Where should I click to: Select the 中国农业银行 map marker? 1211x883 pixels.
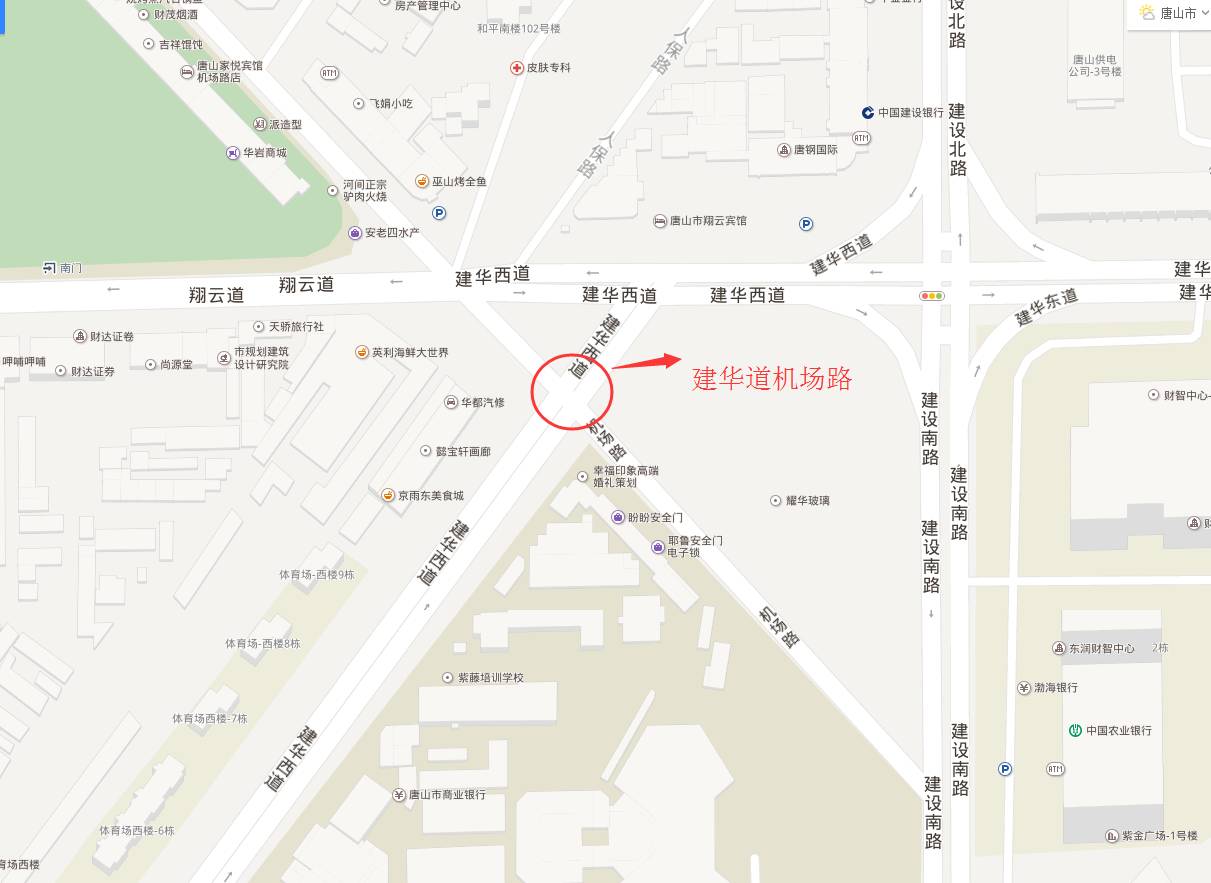tap(1074, 730)
